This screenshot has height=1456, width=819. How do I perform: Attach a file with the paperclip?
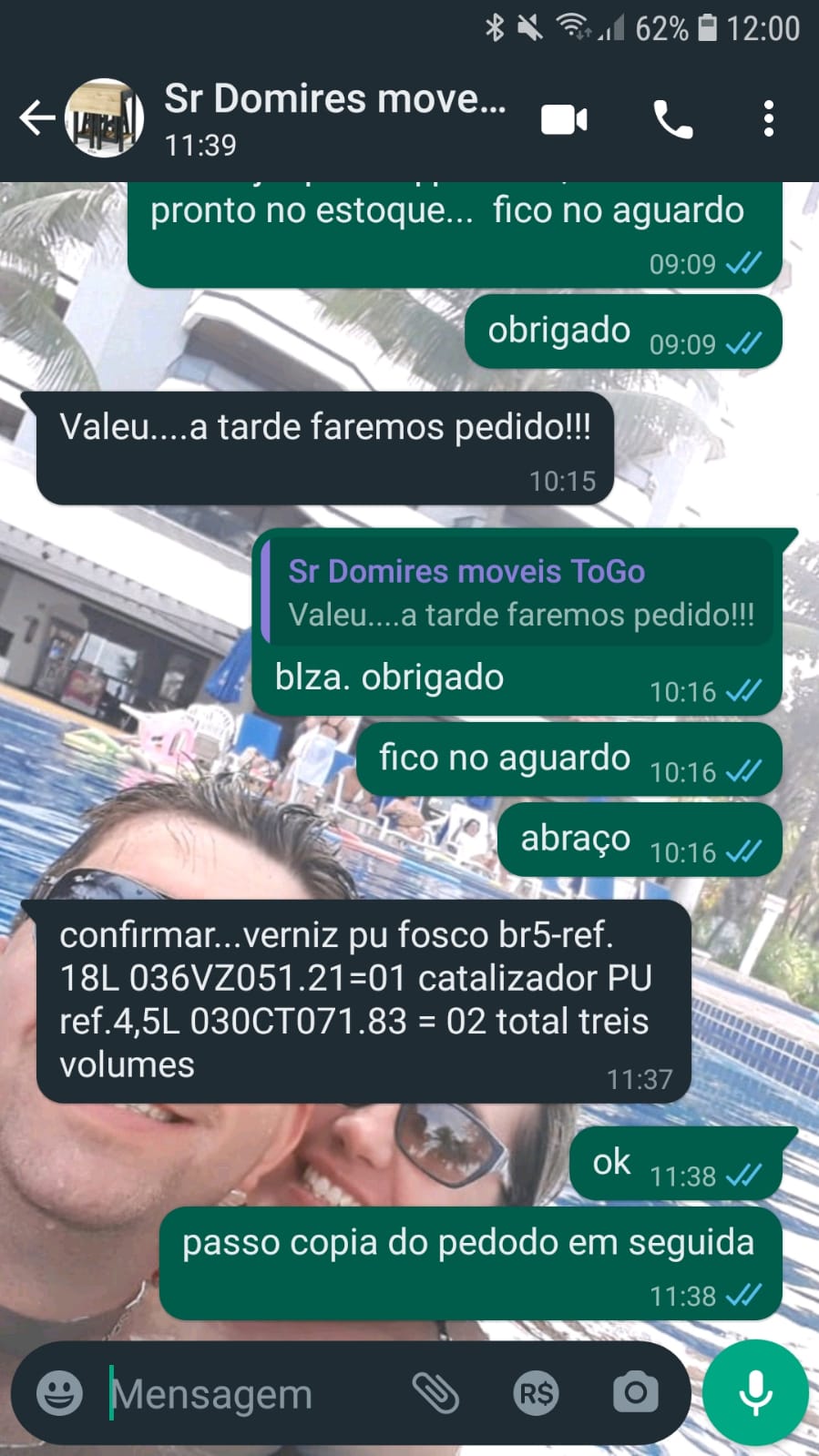[435, 1392]
